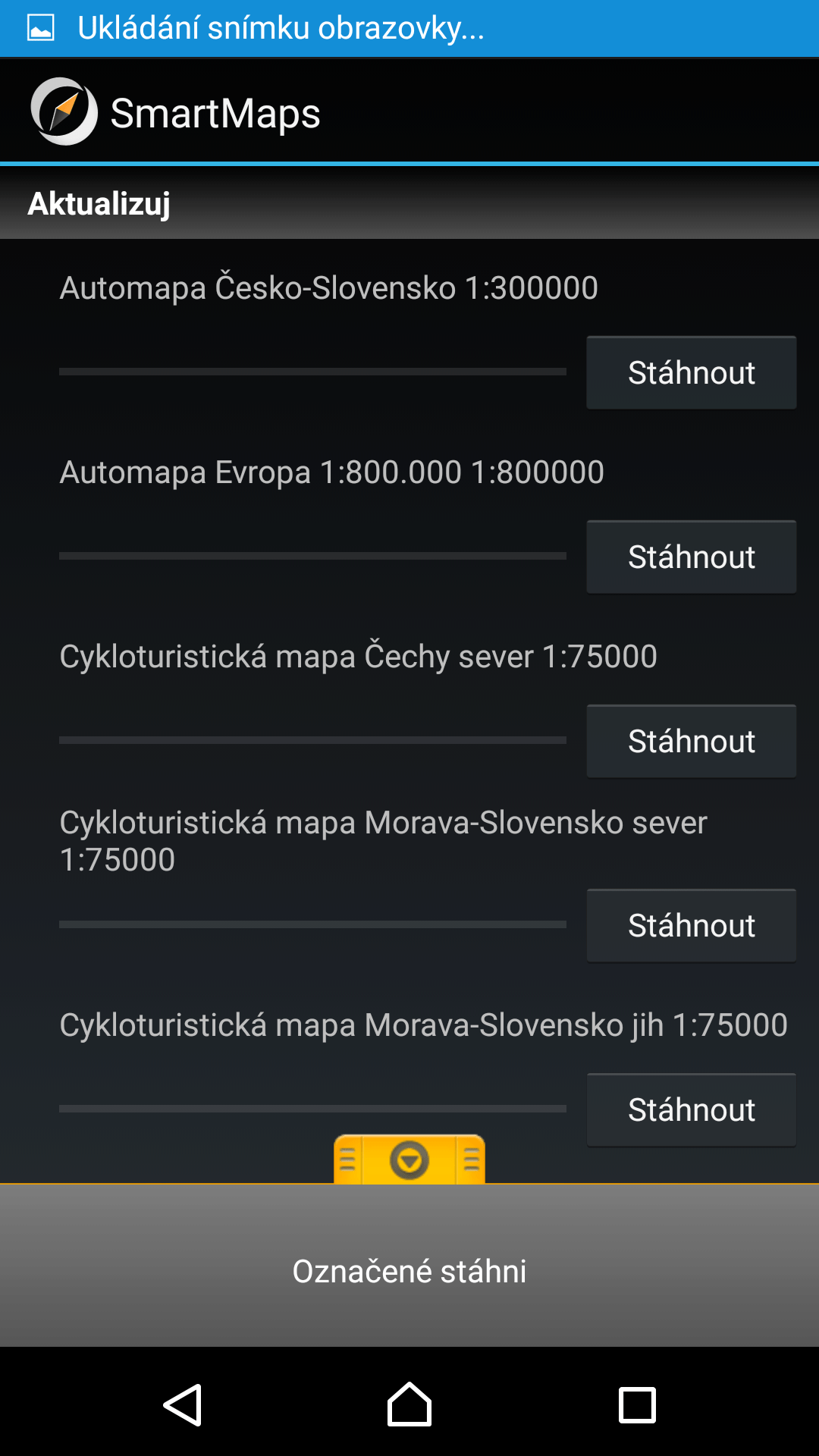
Task: Hit Stáhnout for Morava-Slovensko sever map
Action: click(691, 925)
